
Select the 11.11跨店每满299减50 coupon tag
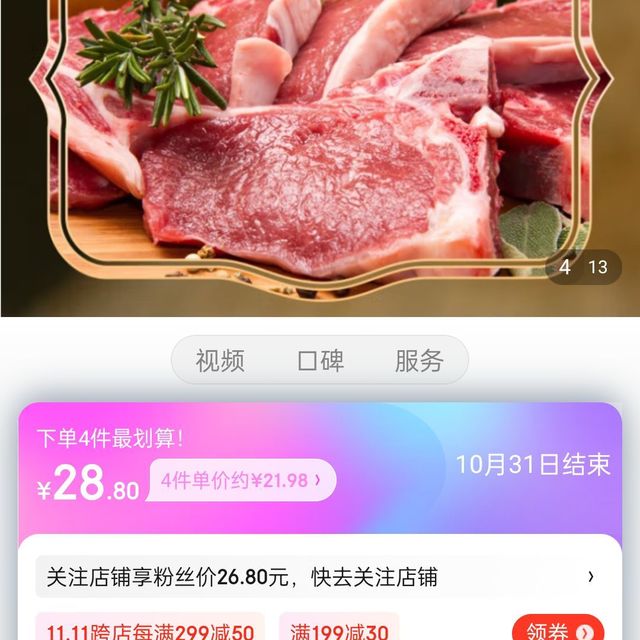(150, 630)
